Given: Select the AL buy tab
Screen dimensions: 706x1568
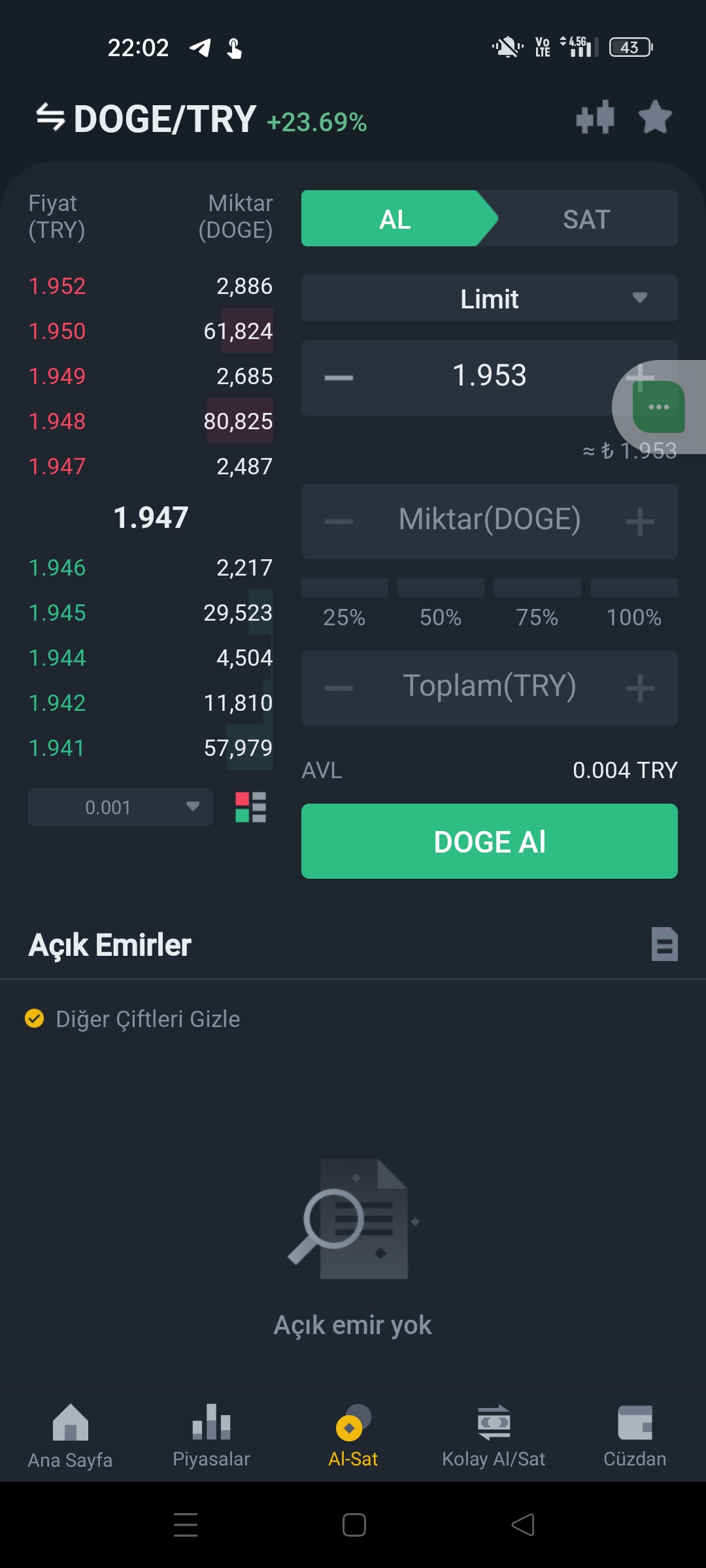Looking at the screenshot, I should (395, 219).
